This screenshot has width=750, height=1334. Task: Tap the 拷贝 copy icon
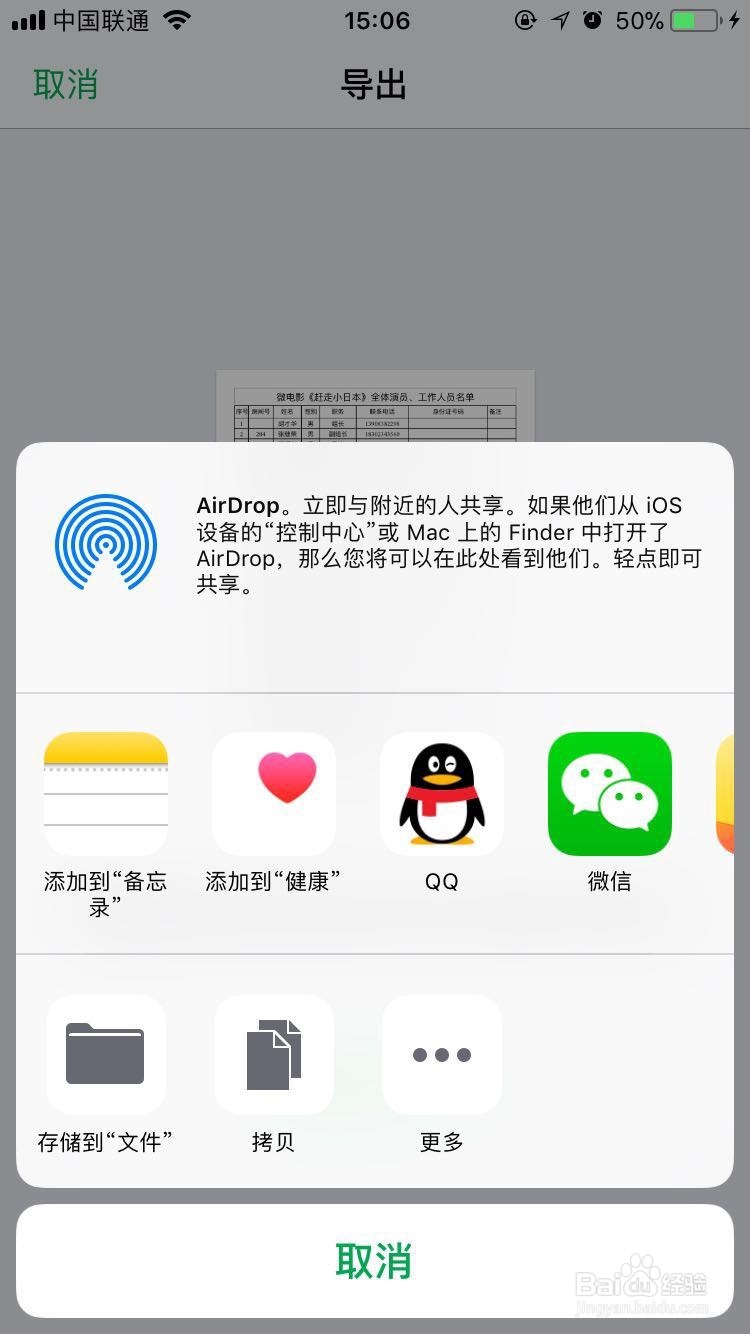click(273, 1055)
